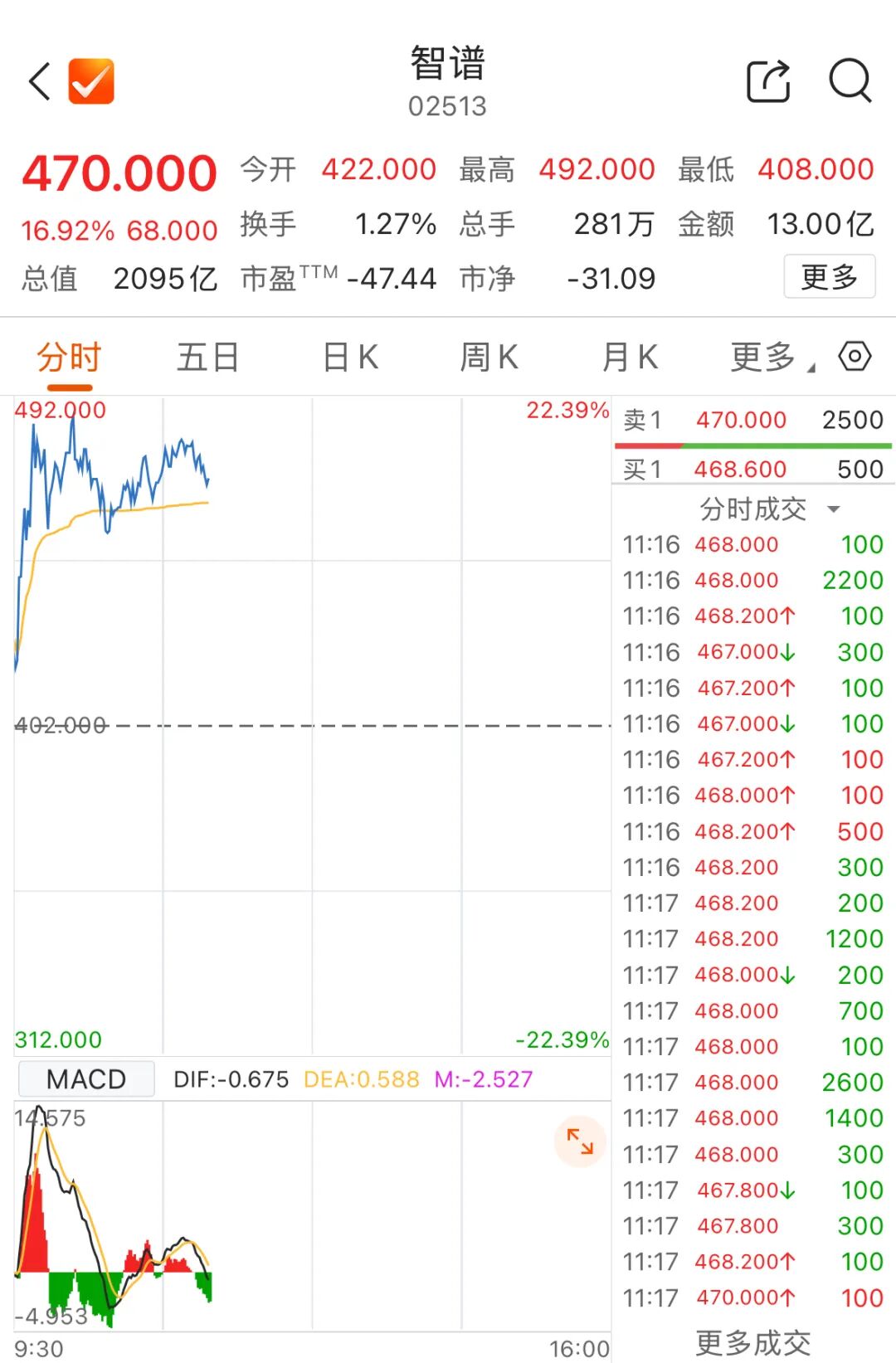The image size is (896, 1363).
Task: Tap the orange checkmark watchlist icon
Action: [91, 81]
